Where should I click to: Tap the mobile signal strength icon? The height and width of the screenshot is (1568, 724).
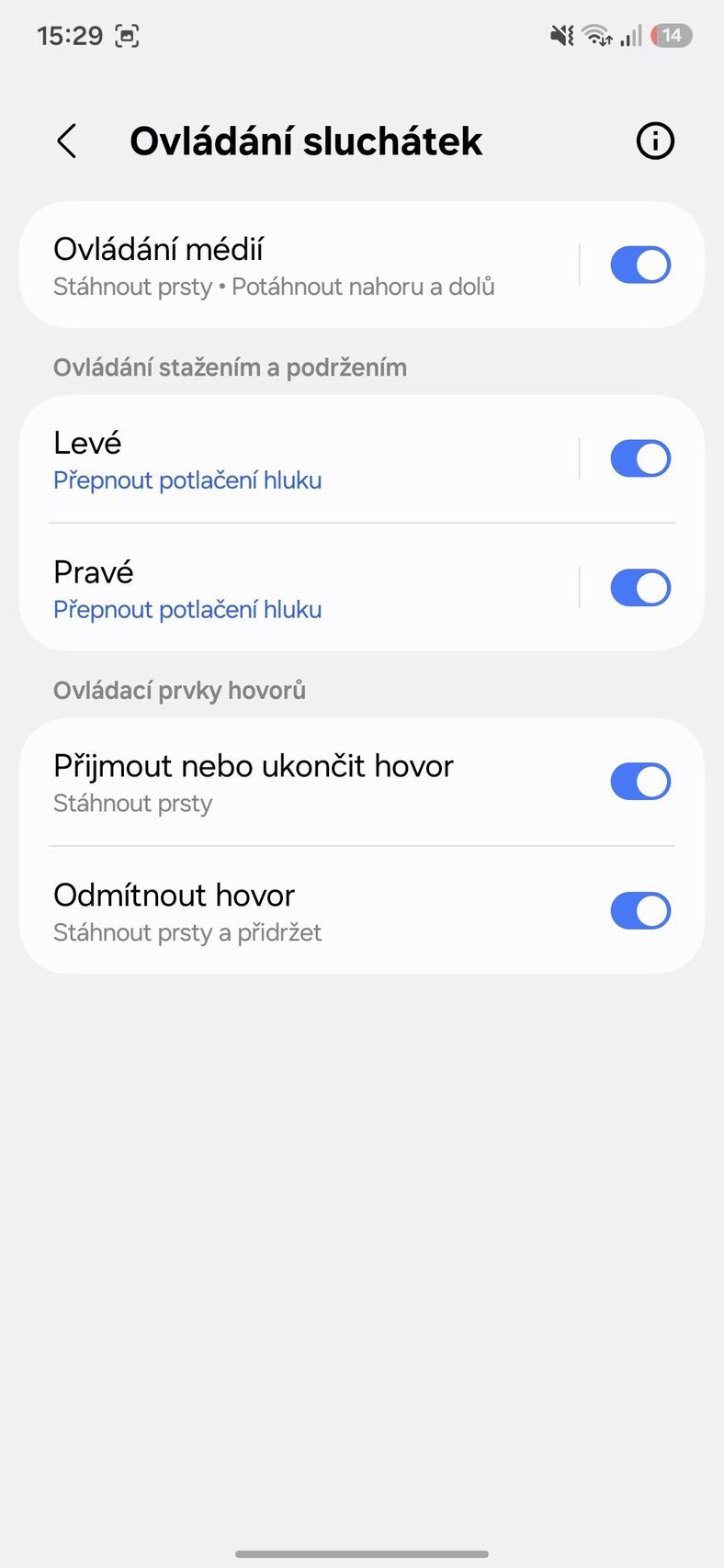[x=630, y=35]
